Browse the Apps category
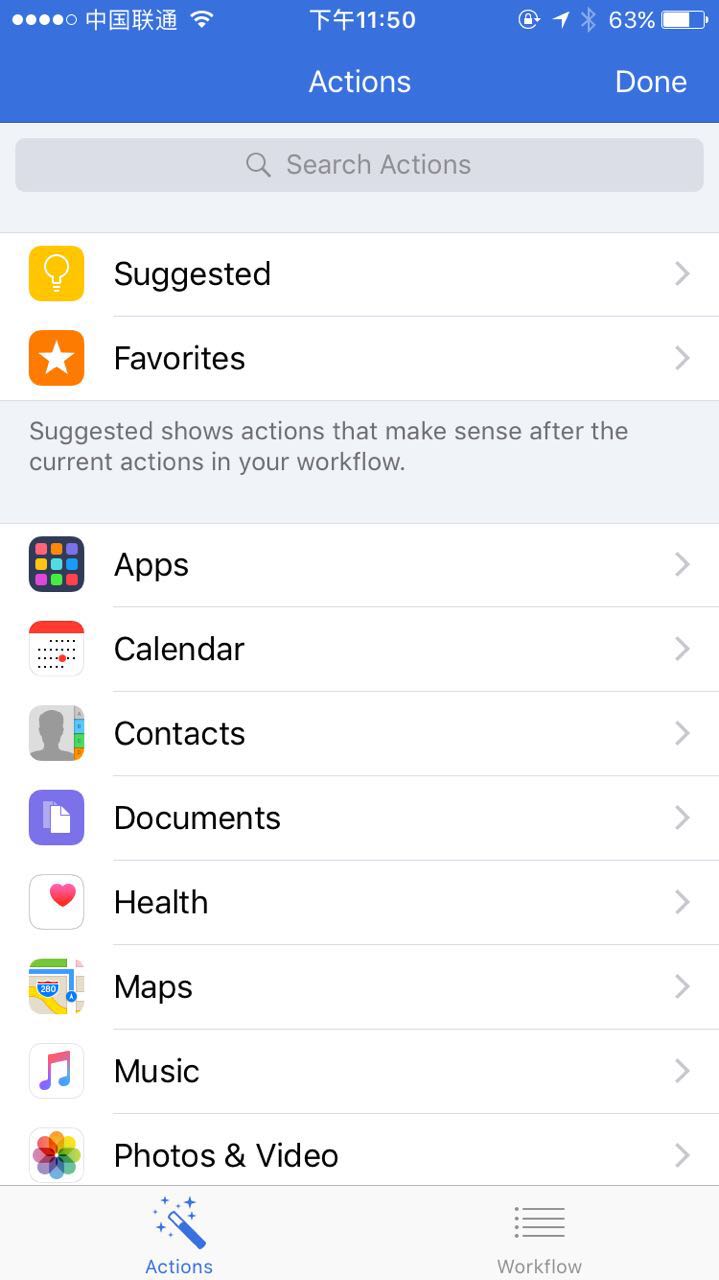The width and height of the screenshot is (719, 1280). coord(359,565)
